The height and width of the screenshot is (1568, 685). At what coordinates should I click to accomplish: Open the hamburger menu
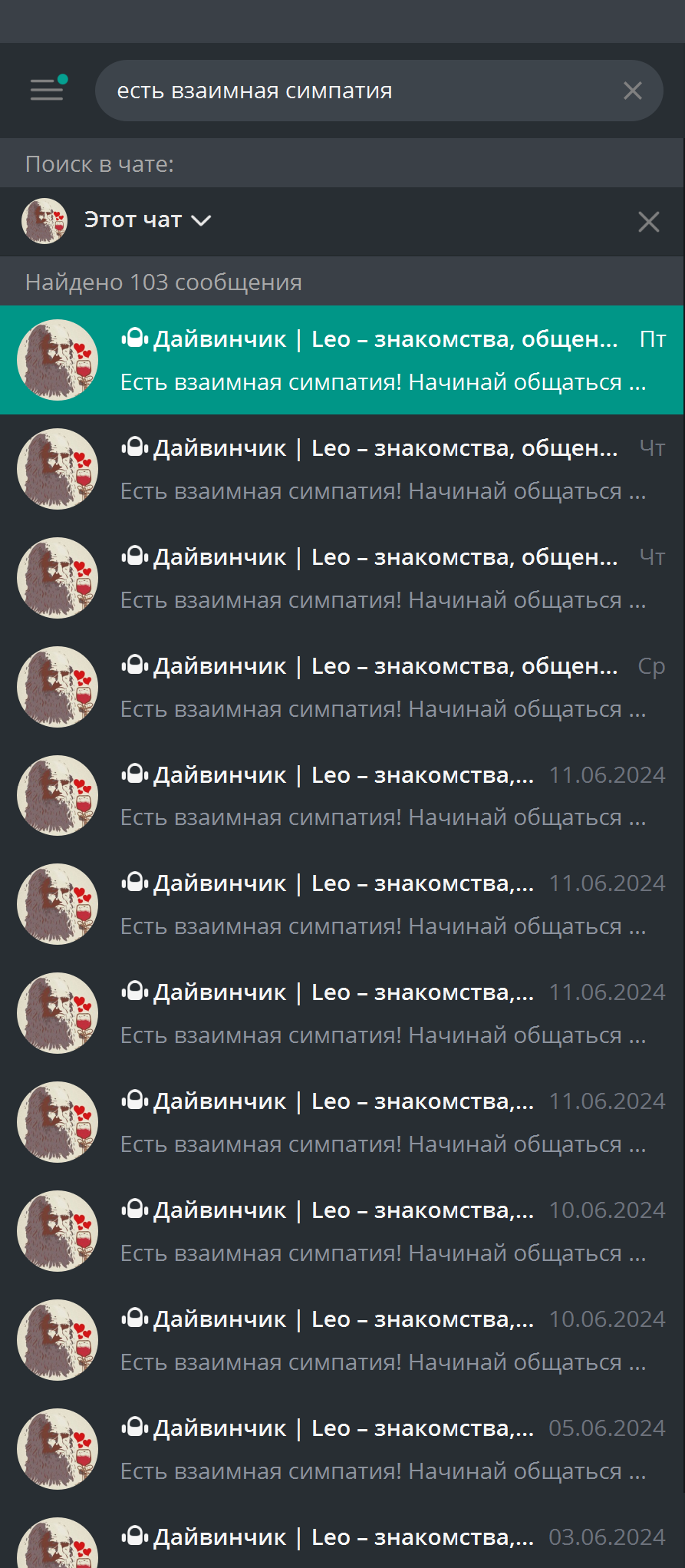tap(47, 91)
